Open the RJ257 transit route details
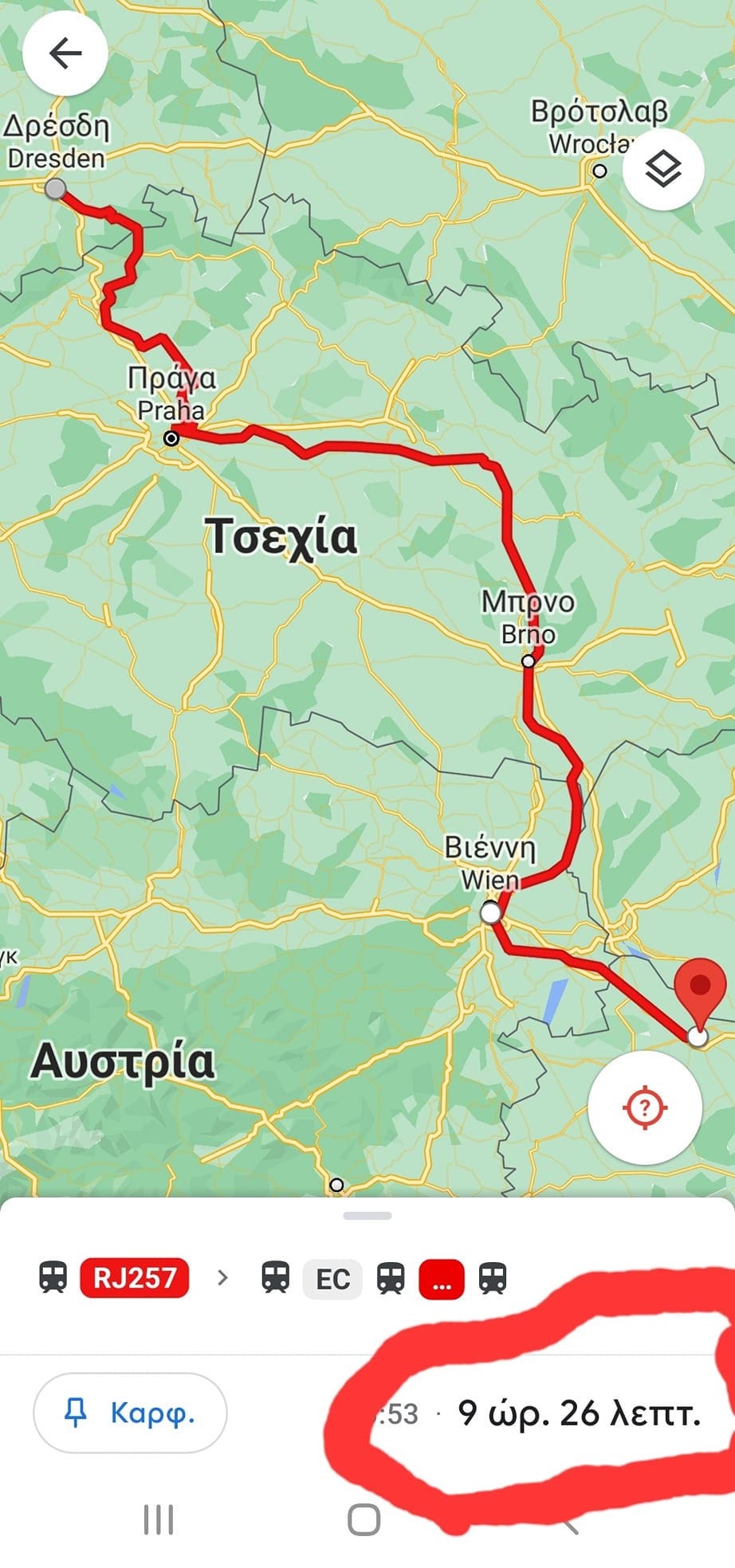Viewport: 735px width, 1568px height. [134, 1279]
